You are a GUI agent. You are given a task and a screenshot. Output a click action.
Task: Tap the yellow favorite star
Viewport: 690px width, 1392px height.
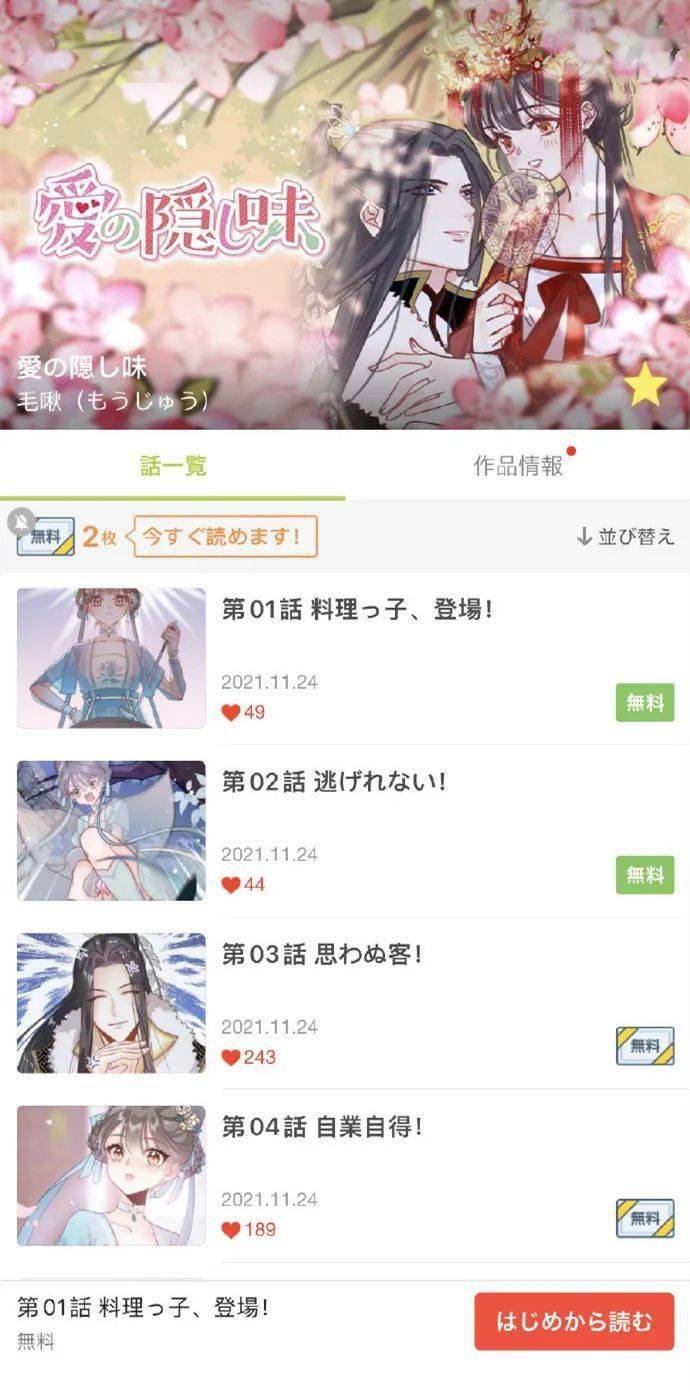click(x=645, y=385)
